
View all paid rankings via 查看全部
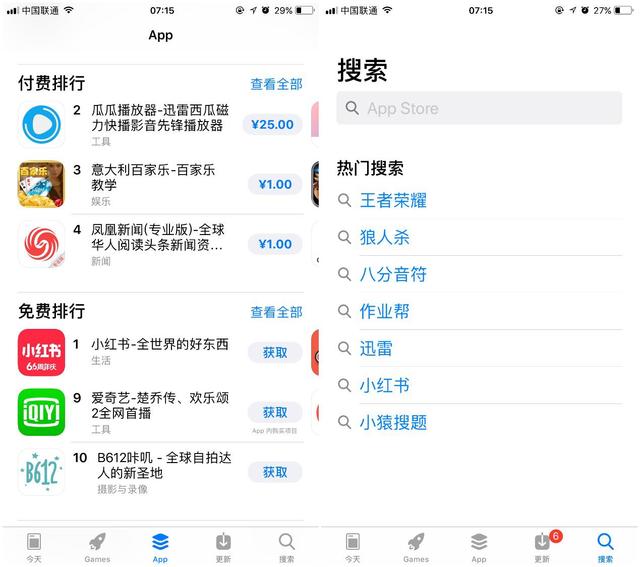pyautogui.click(x=276, y=84)
